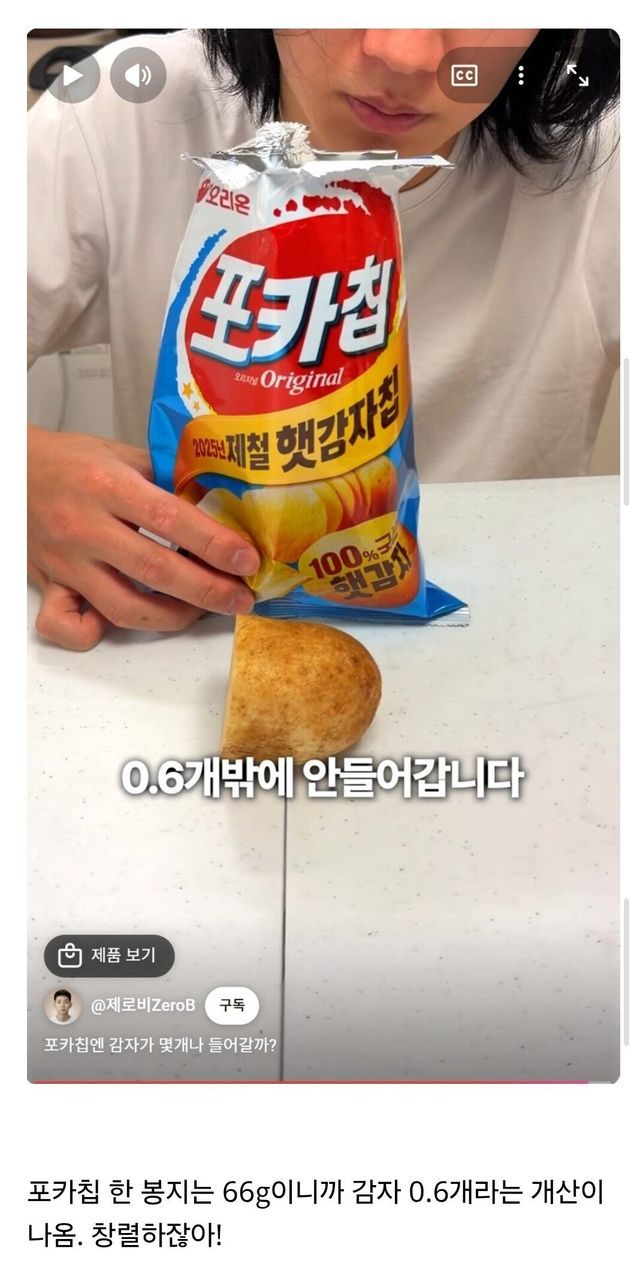Tap the 제품 보기 product button
Image resolution: width=640 pixels, height=1280 pixels.
[x=109, y=956]
